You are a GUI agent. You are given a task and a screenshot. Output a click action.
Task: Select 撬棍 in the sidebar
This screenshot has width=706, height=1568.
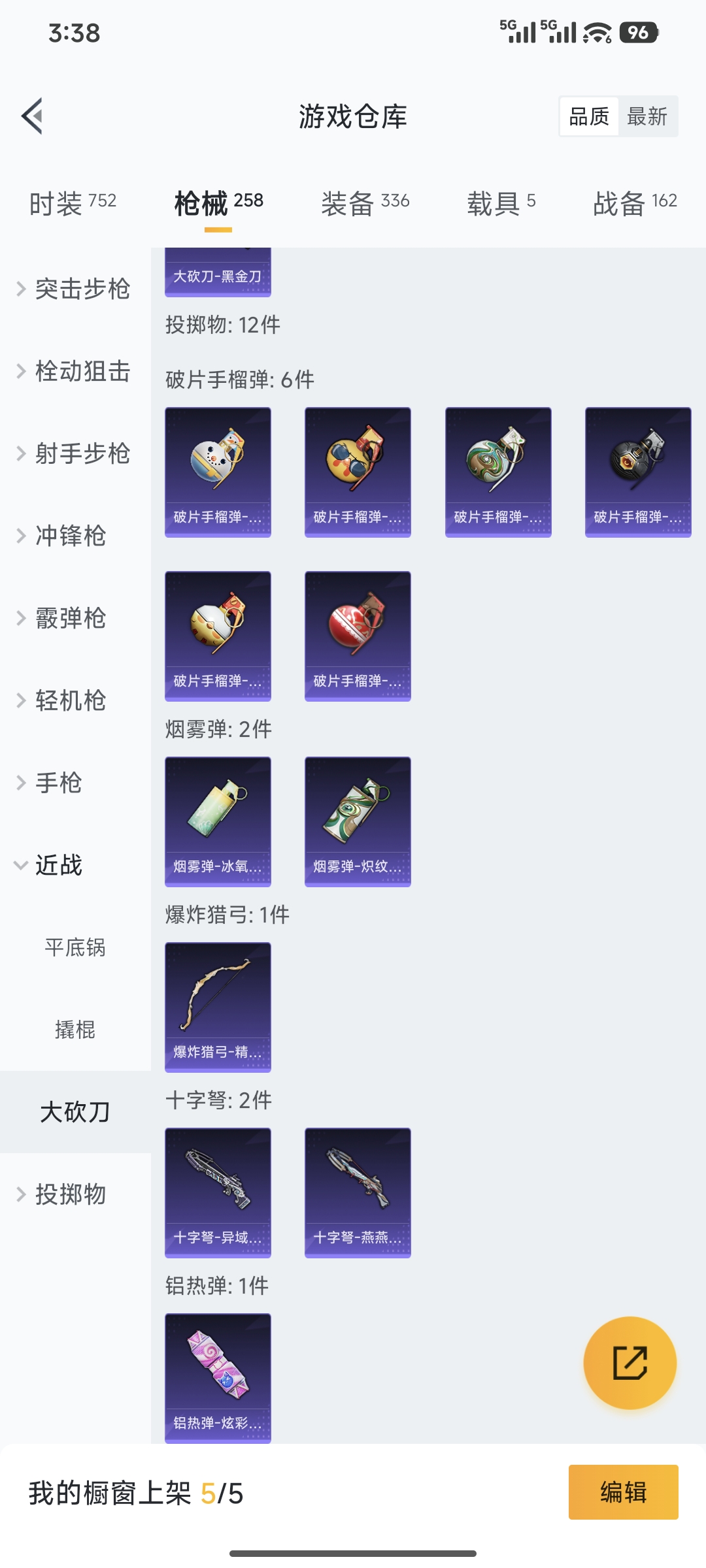[x=75, y=1030]
